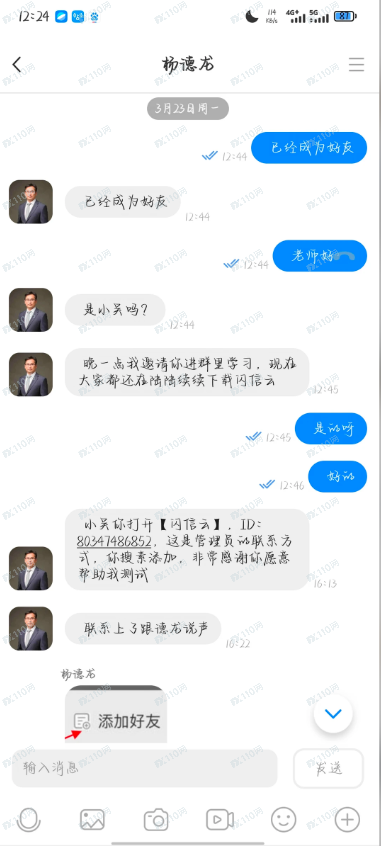Open more attachment options plus icon
Screen dimensions: 381x846
coord(347,820)
